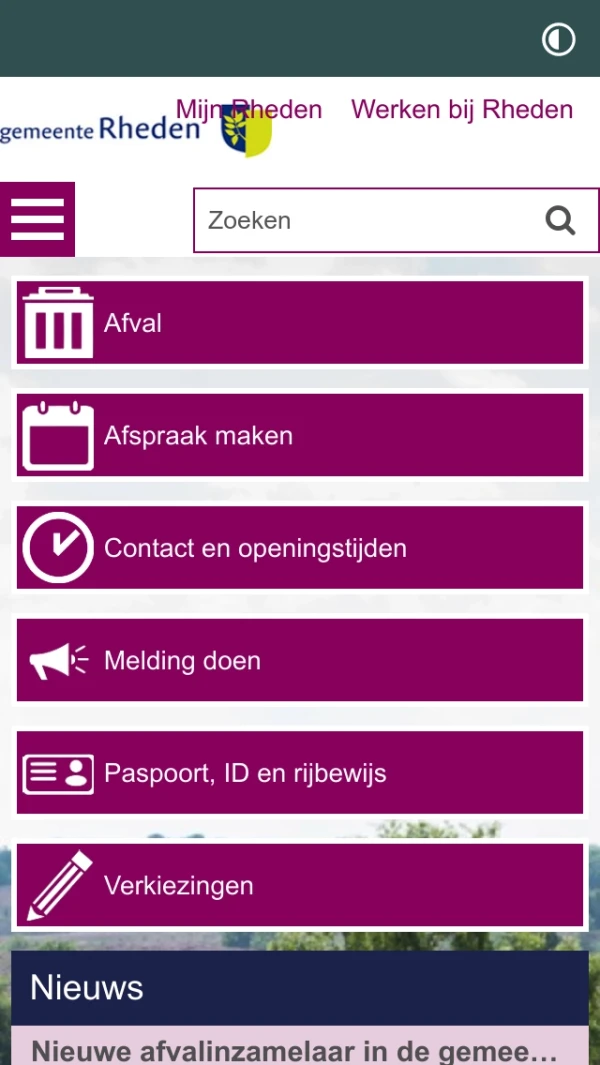Toggle the high contrast icon
The width and height of the screenshot is (600, 1065).
click(x=558, y=39)
